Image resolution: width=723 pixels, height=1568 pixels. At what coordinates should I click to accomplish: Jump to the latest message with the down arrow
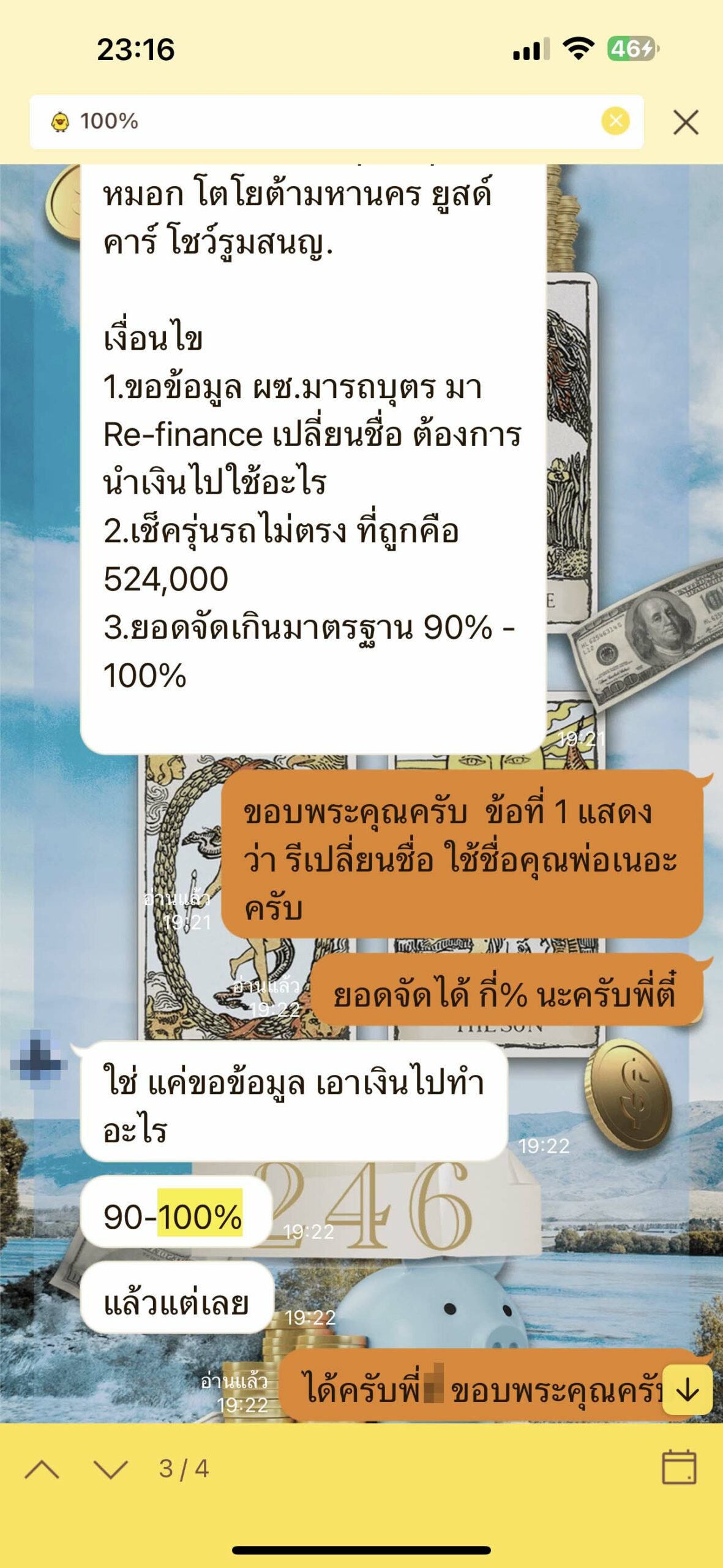687,1390
